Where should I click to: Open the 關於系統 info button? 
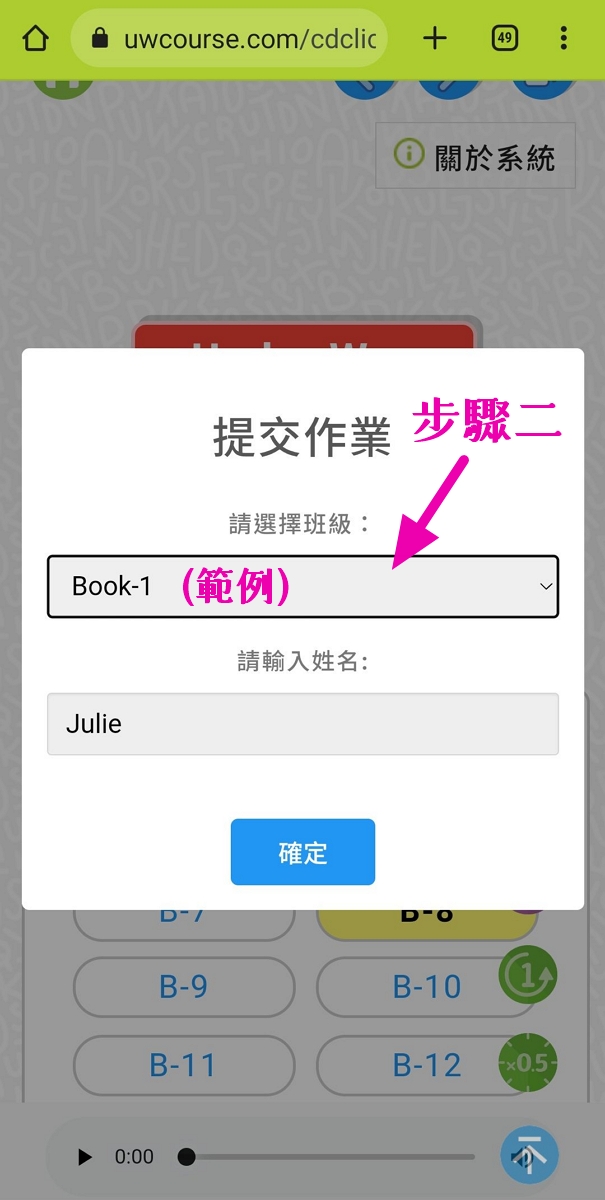[475, 156]
